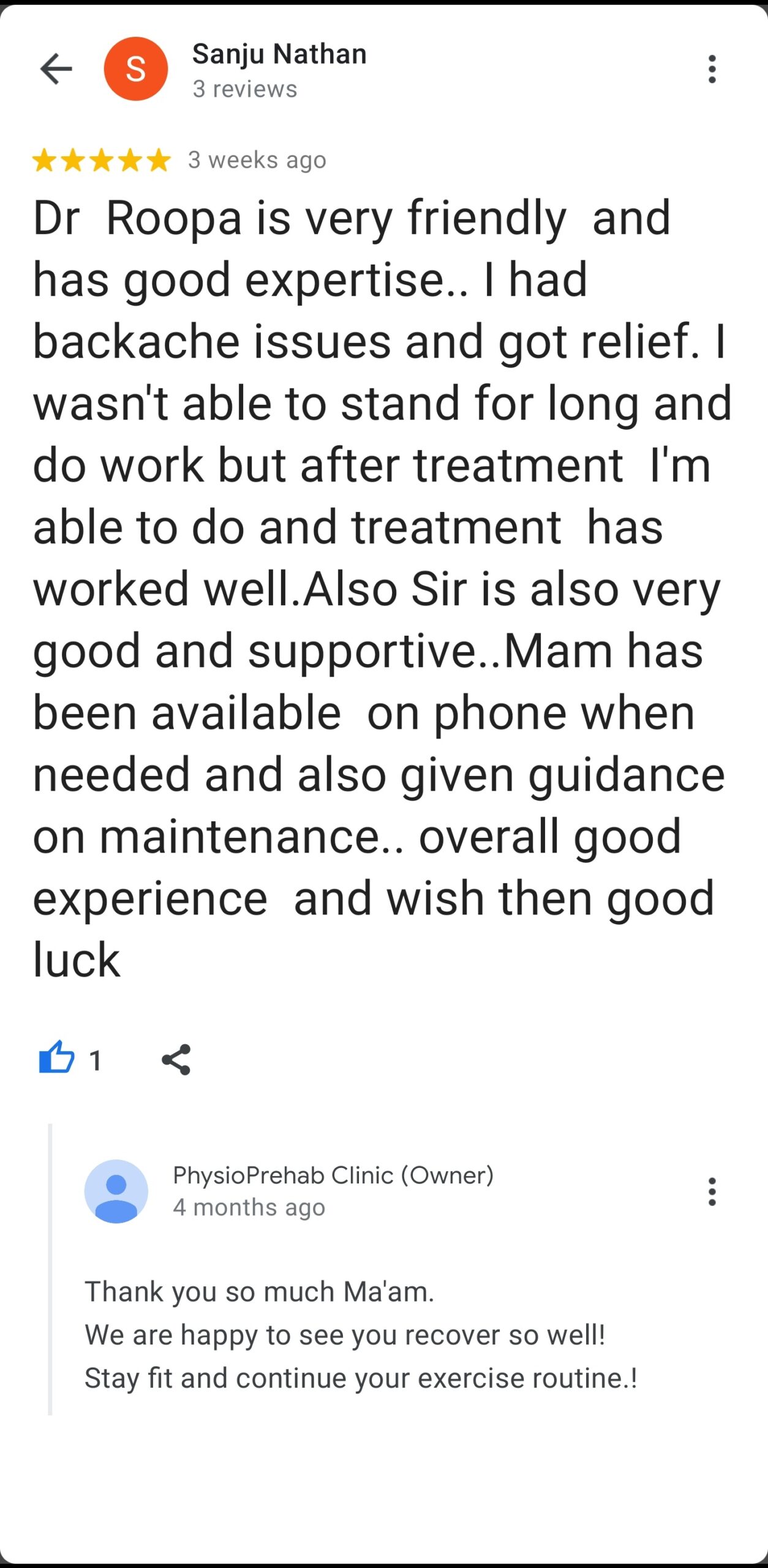
Task: Open Sanju Nathan's profile avatar
Action: point(135,69)
